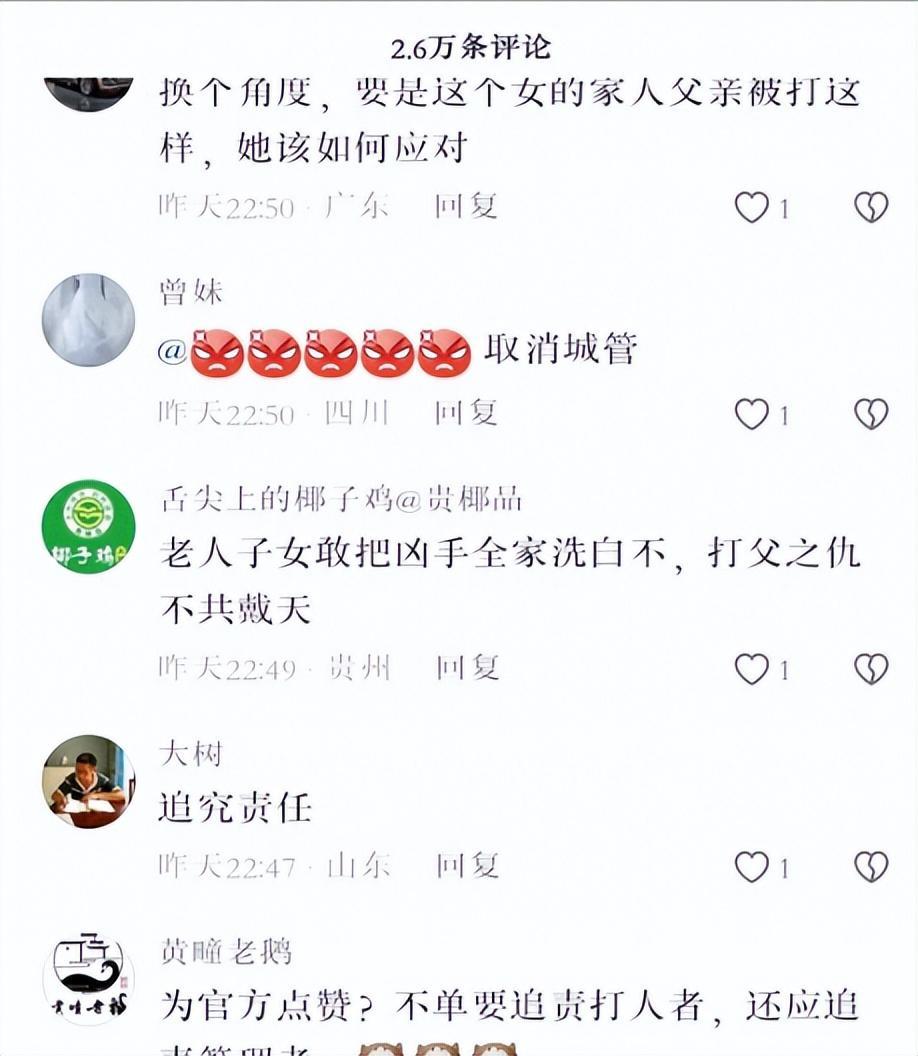918x1056 pixels.
Task: Like 曾妹's comment
Action: 752,414
